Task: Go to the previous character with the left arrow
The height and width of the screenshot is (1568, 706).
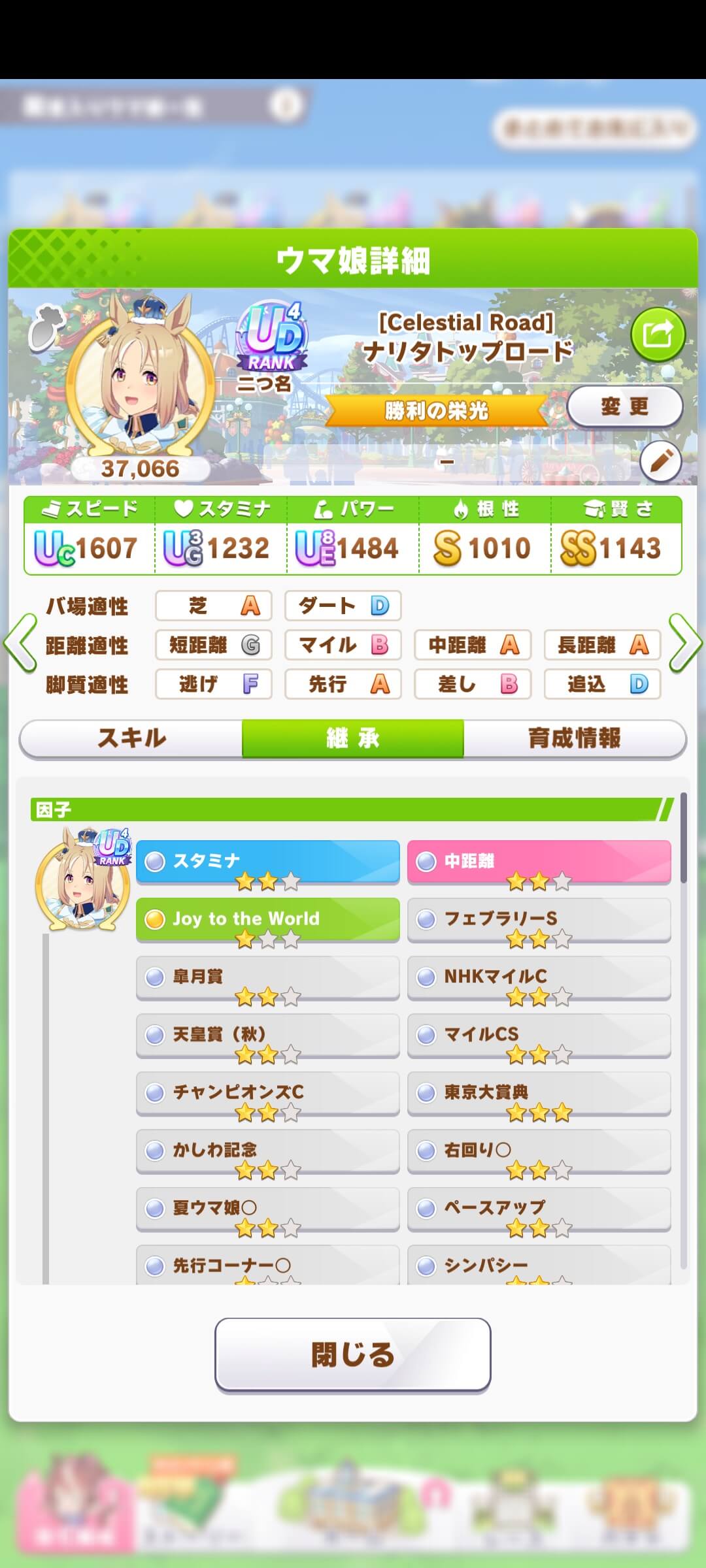Action: click(20, 644)
